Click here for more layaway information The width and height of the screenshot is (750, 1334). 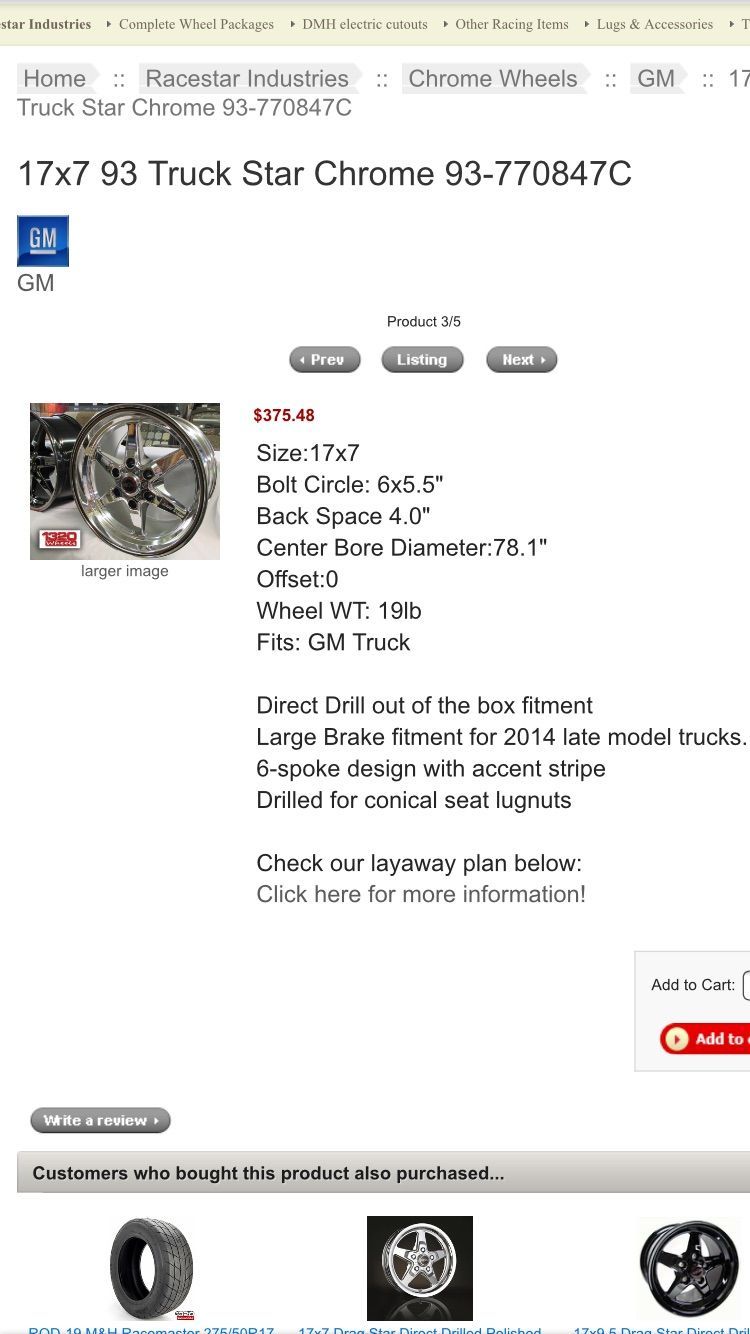coord(421,894)
